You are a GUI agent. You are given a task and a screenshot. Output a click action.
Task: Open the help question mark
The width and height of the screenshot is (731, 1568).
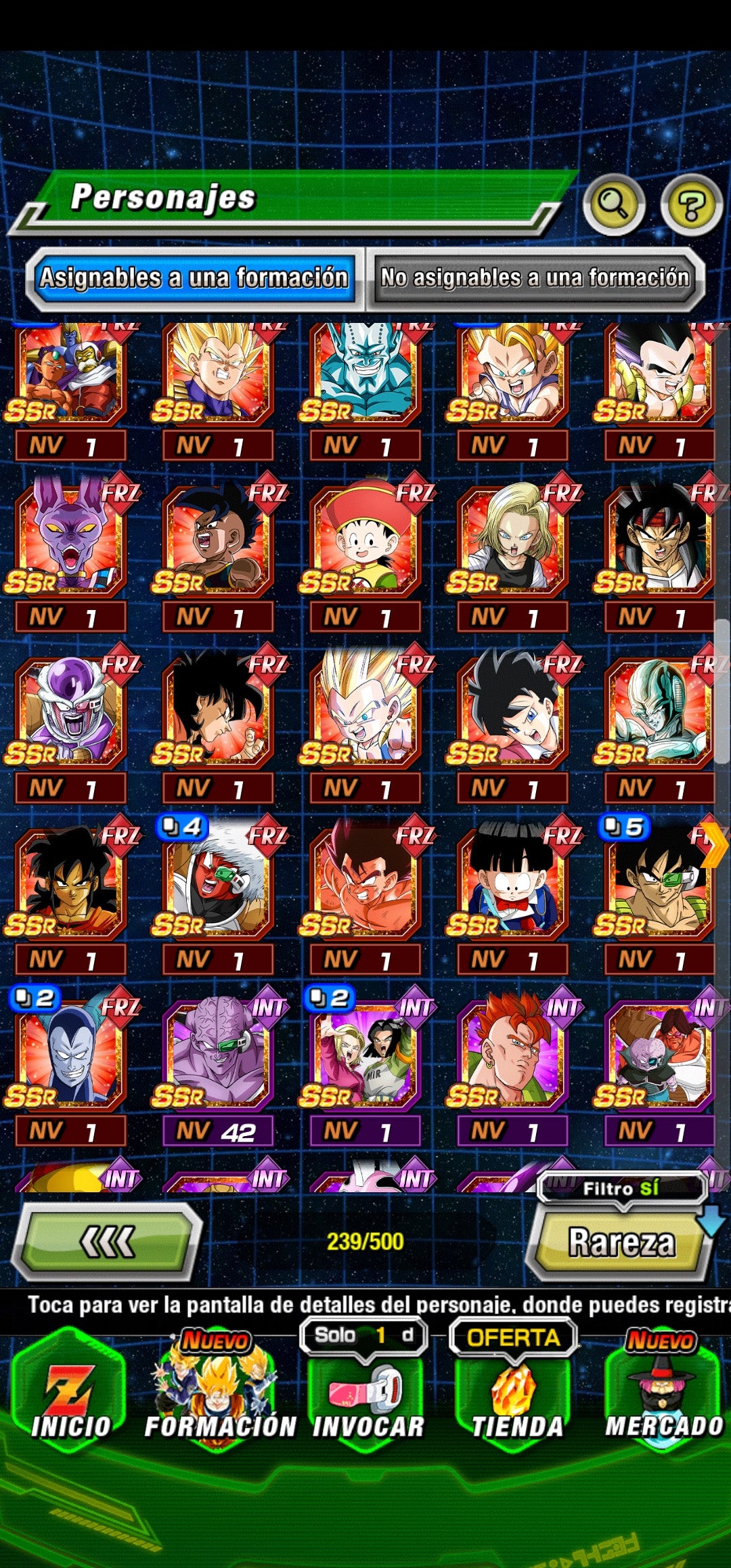point(691,204)
